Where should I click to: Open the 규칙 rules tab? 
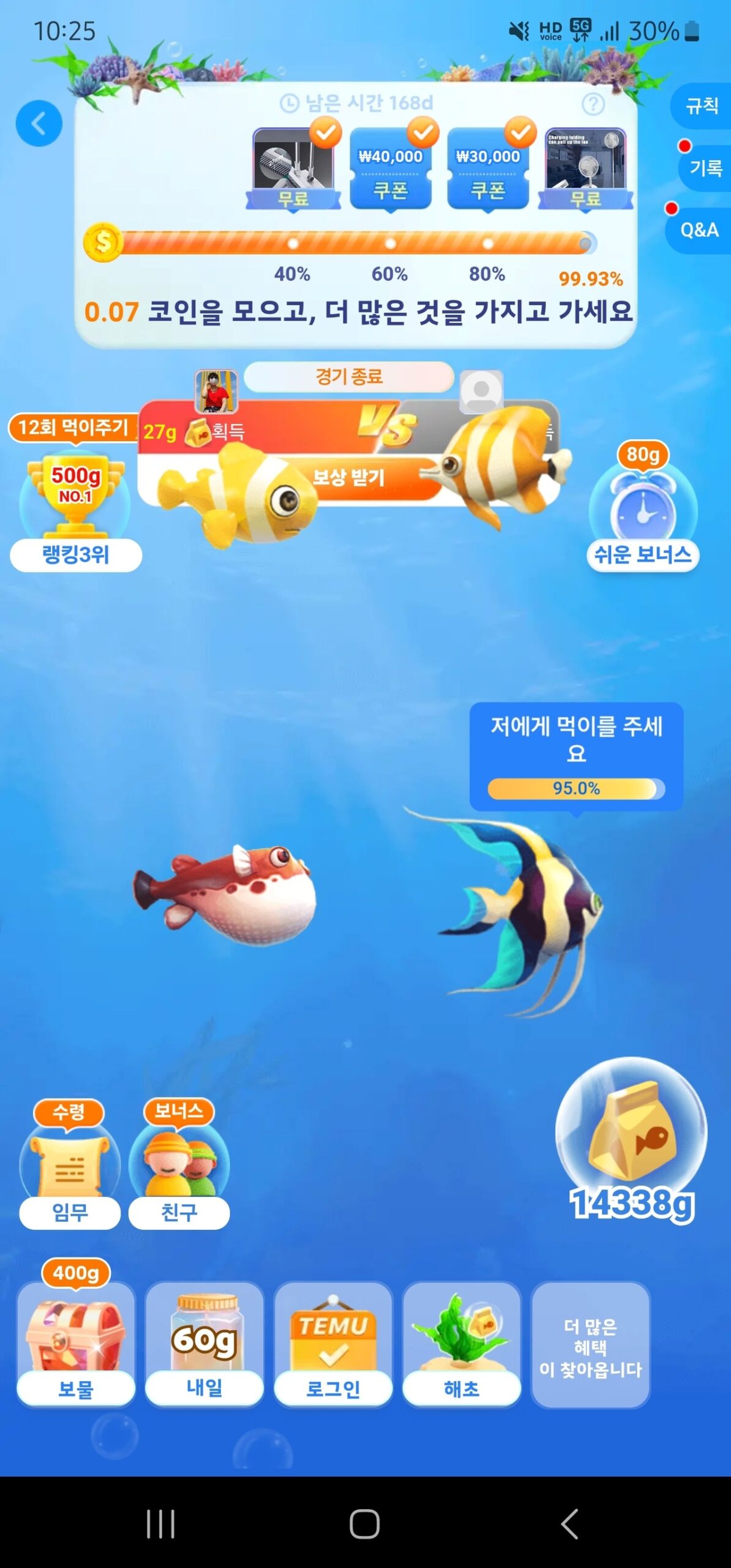point(702,106)
